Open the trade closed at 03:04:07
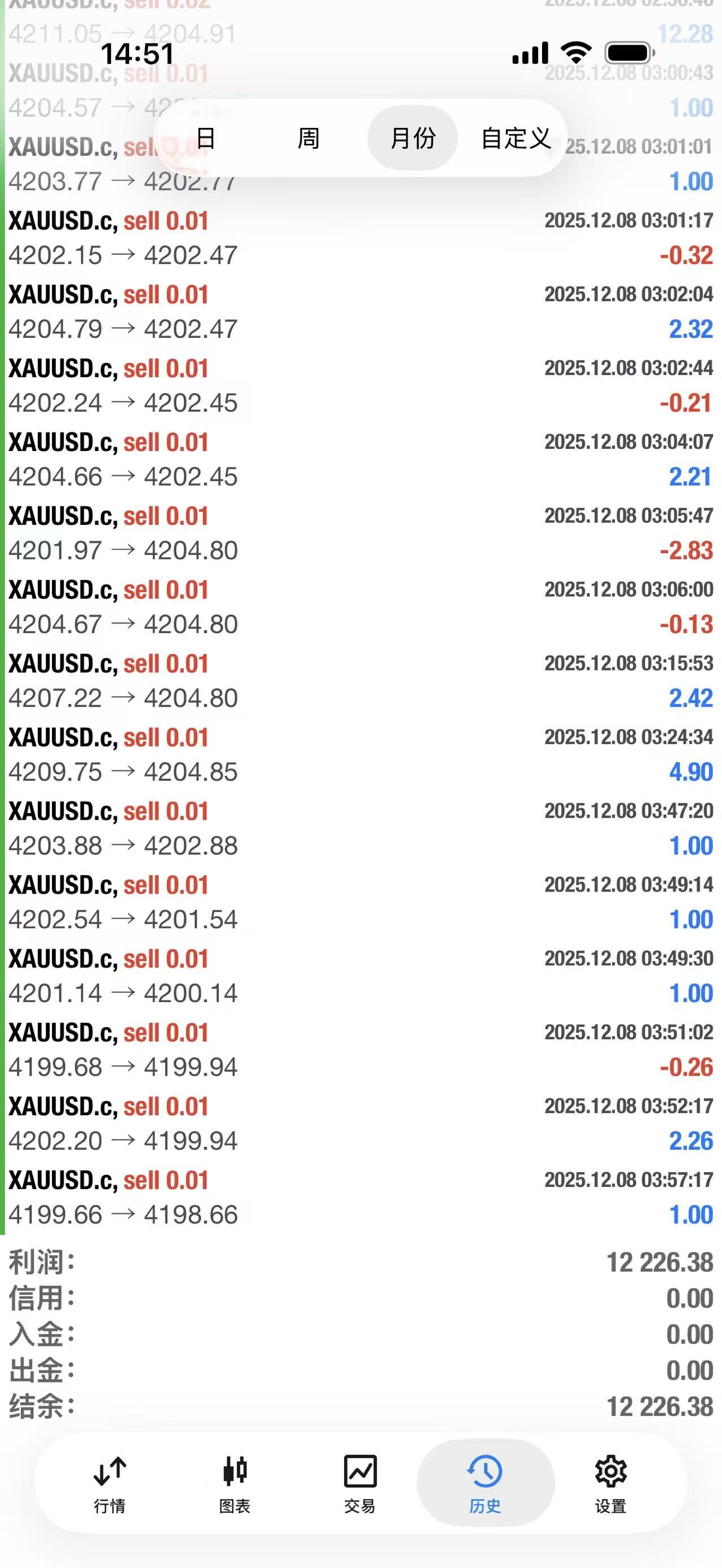722x1568 pixels. click(360, 460)
